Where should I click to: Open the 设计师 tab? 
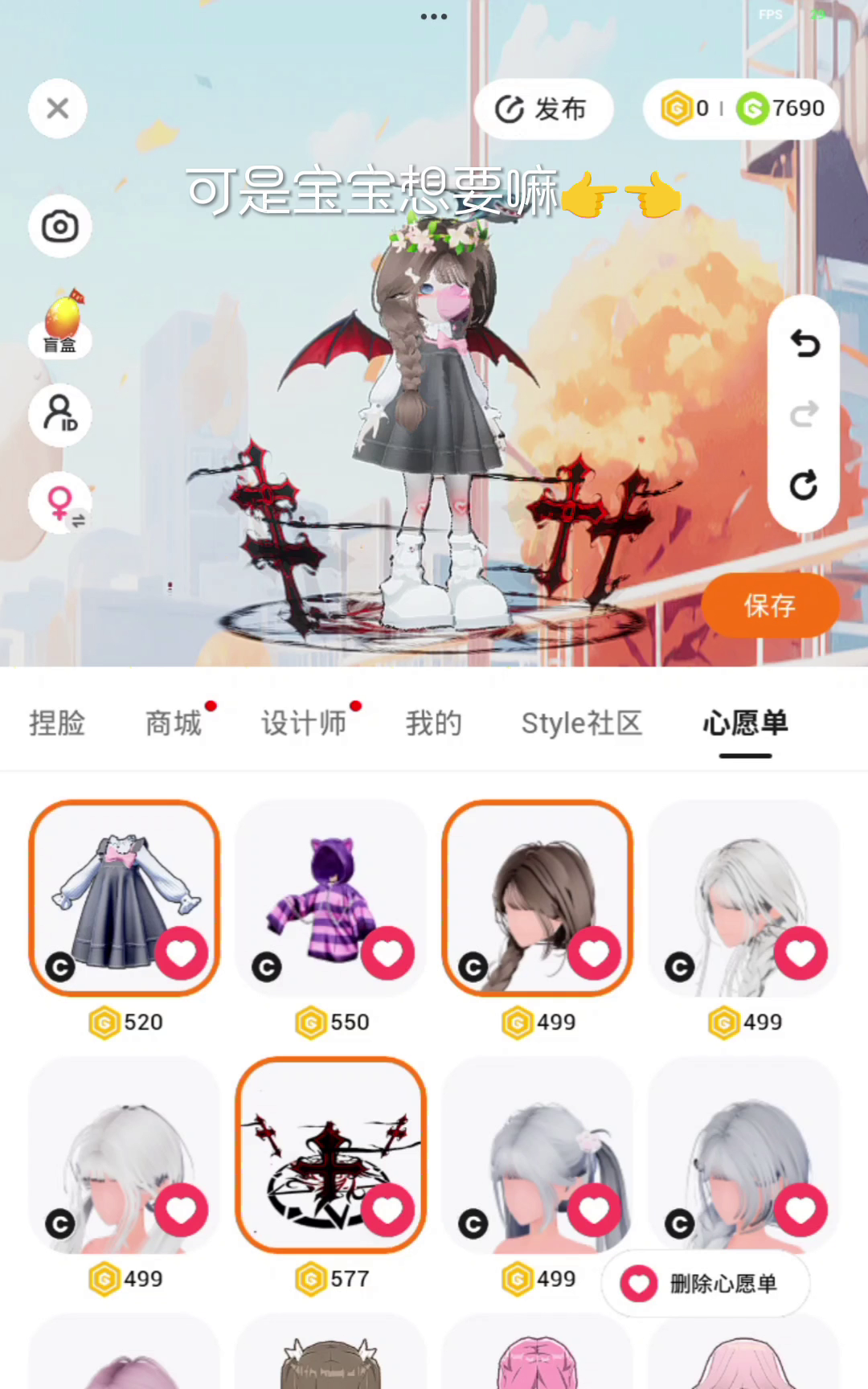[304, 723]
